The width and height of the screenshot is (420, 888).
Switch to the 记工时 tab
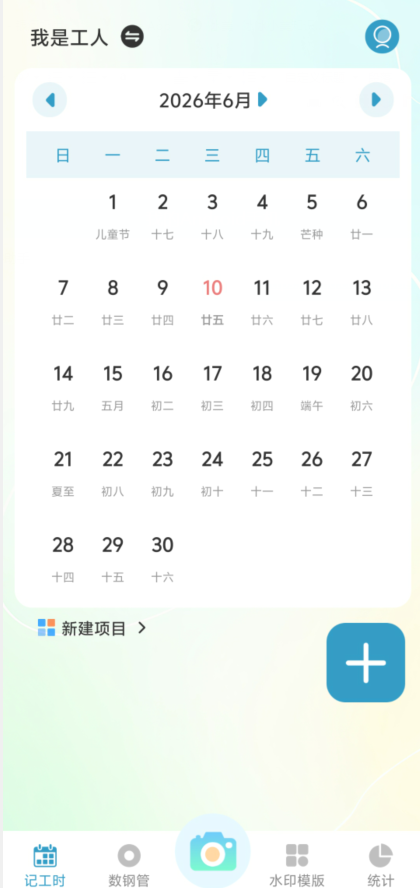coord(45,865)
